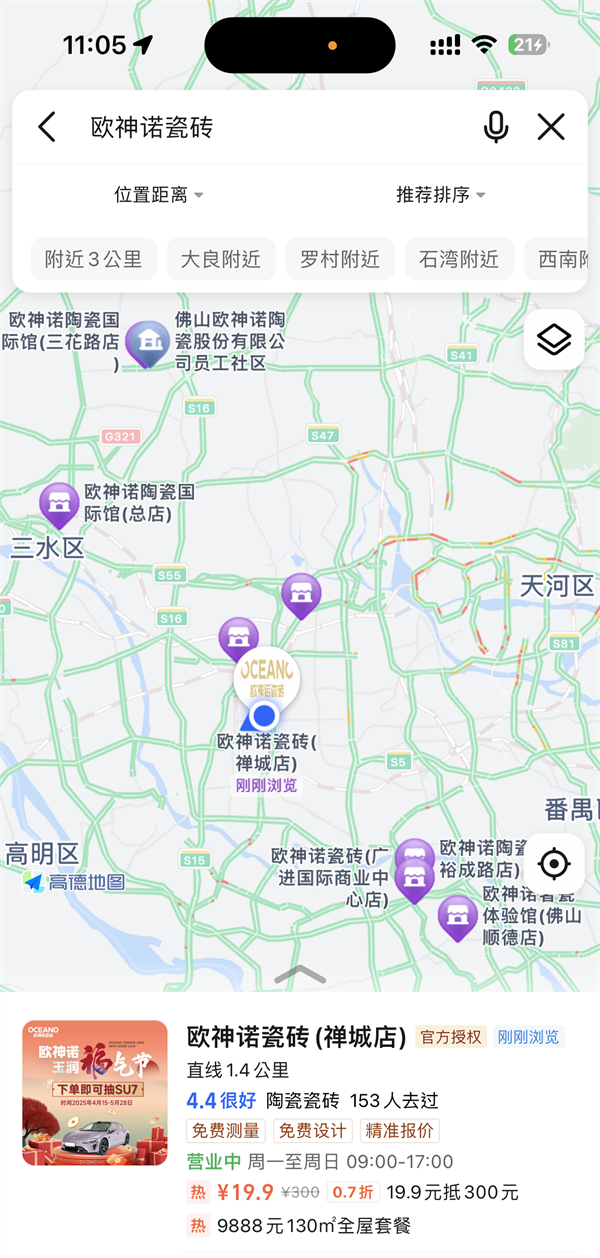Open the 位置距离 dropdown filter

[x=159, y=195]
